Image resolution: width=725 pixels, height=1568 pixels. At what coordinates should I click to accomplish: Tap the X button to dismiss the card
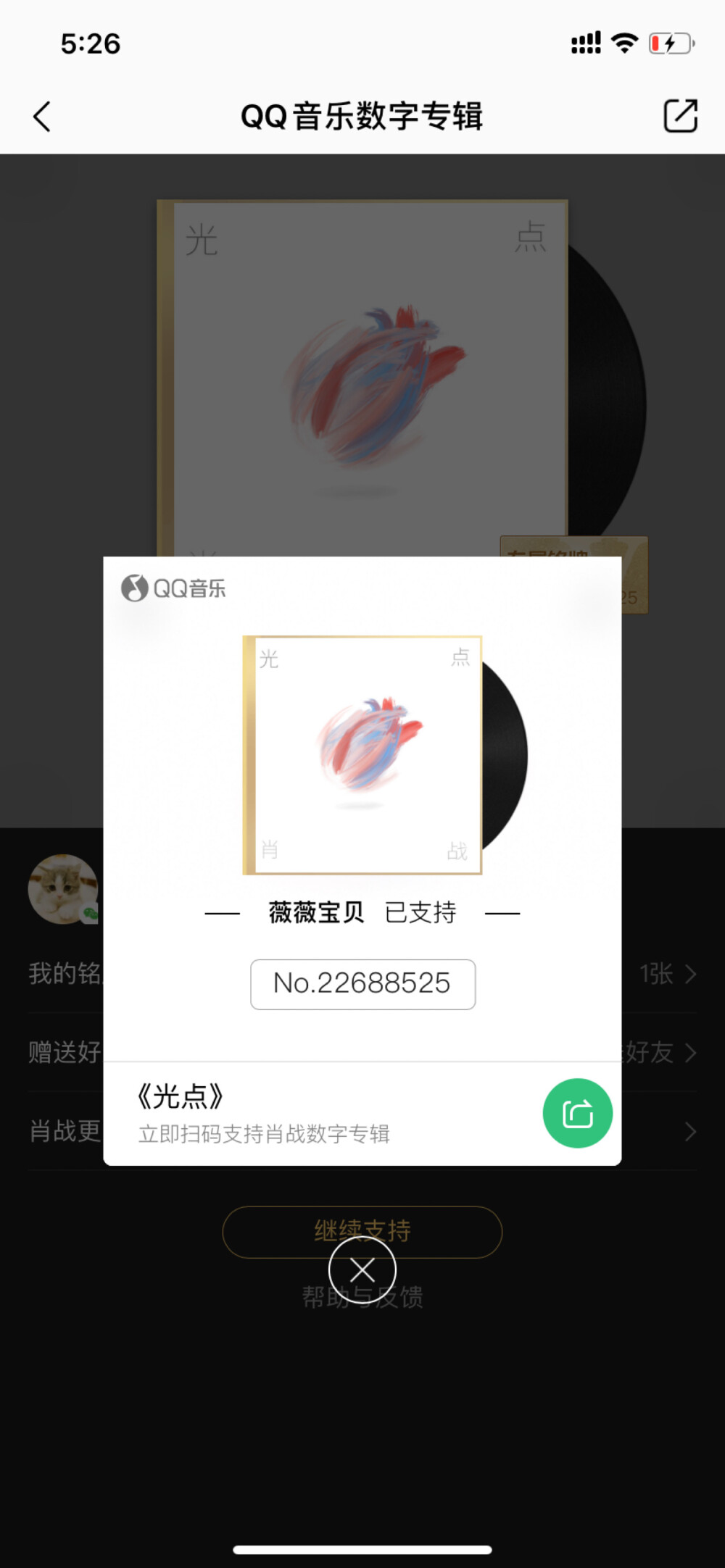[x=362, y=1269]
